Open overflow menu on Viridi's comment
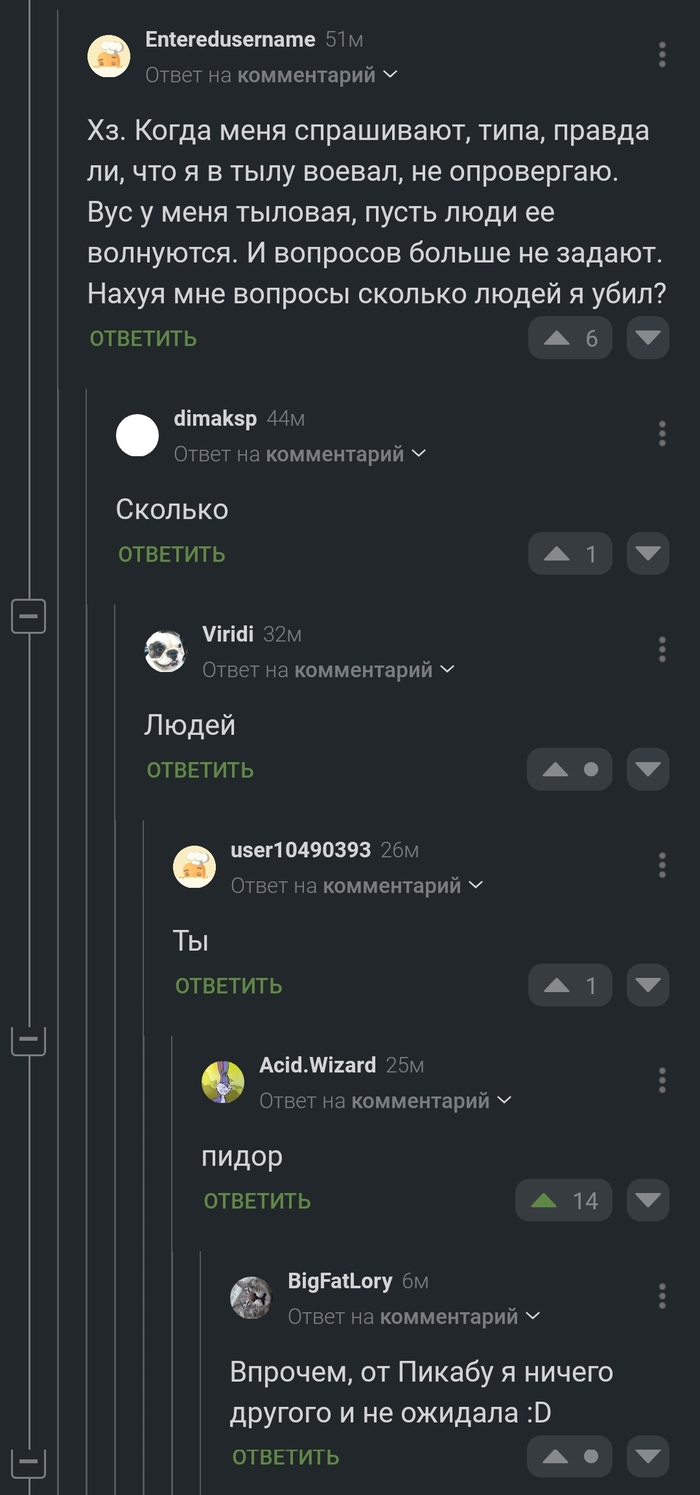This screenshot has height=1495, width=700. coord(662,649)
